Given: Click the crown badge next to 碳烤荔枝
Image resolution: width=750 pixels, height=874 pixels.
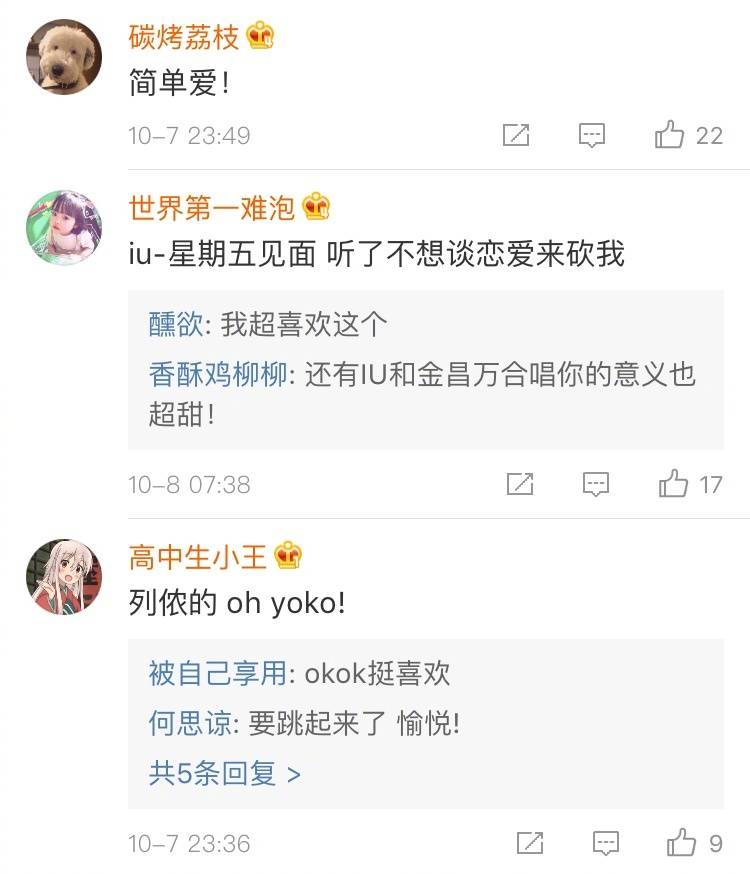Looking at the screenshot, I should click(261, 35).
